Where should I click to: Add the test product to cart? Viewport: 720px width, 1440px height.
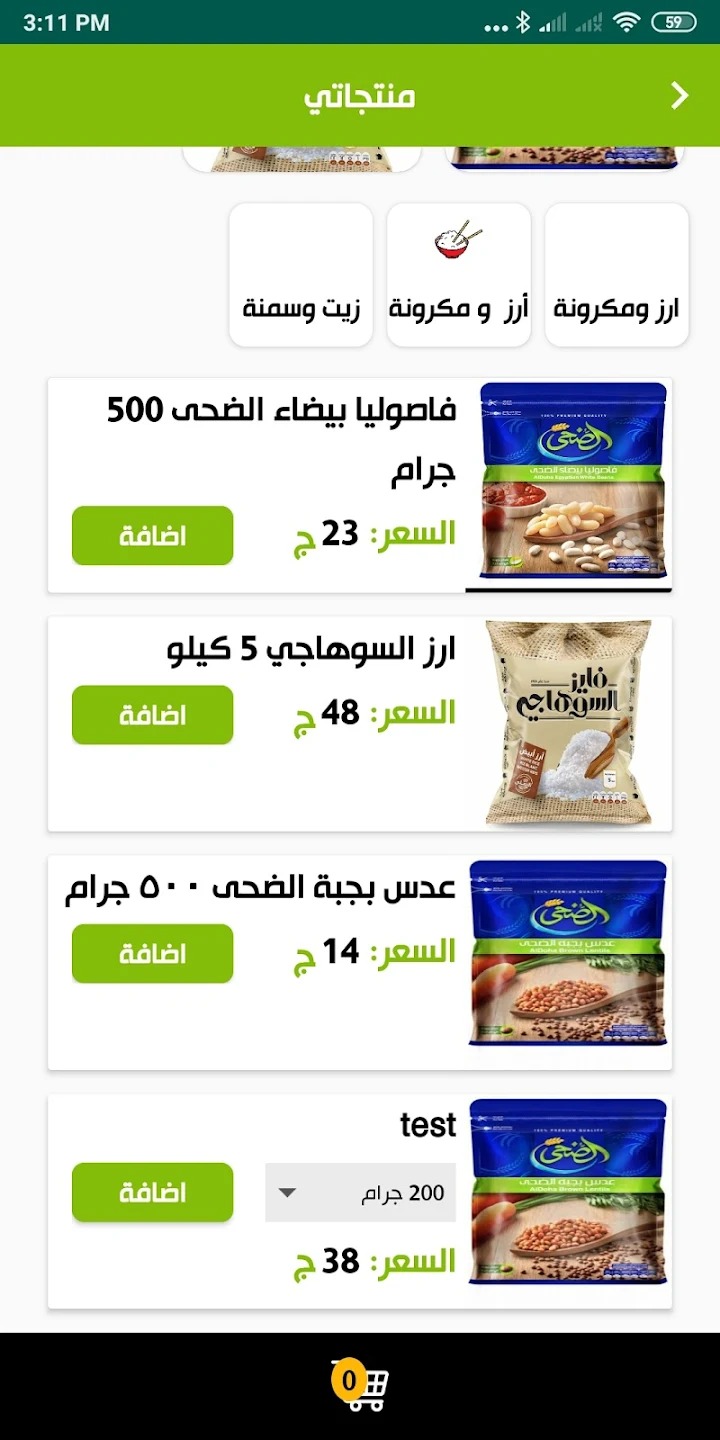[152, 1192]
